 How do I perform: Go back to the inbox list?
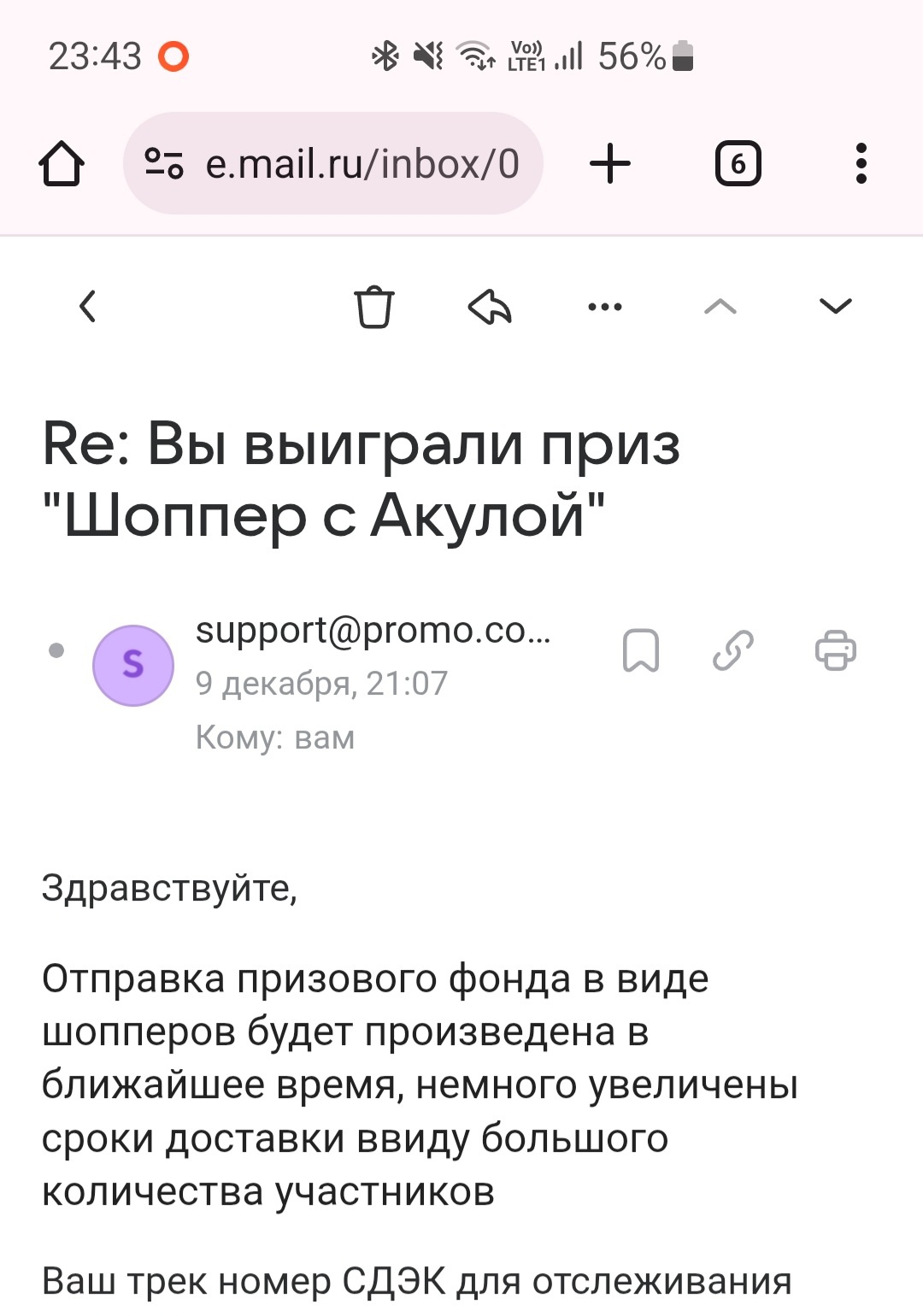click(x=87, y=306)
